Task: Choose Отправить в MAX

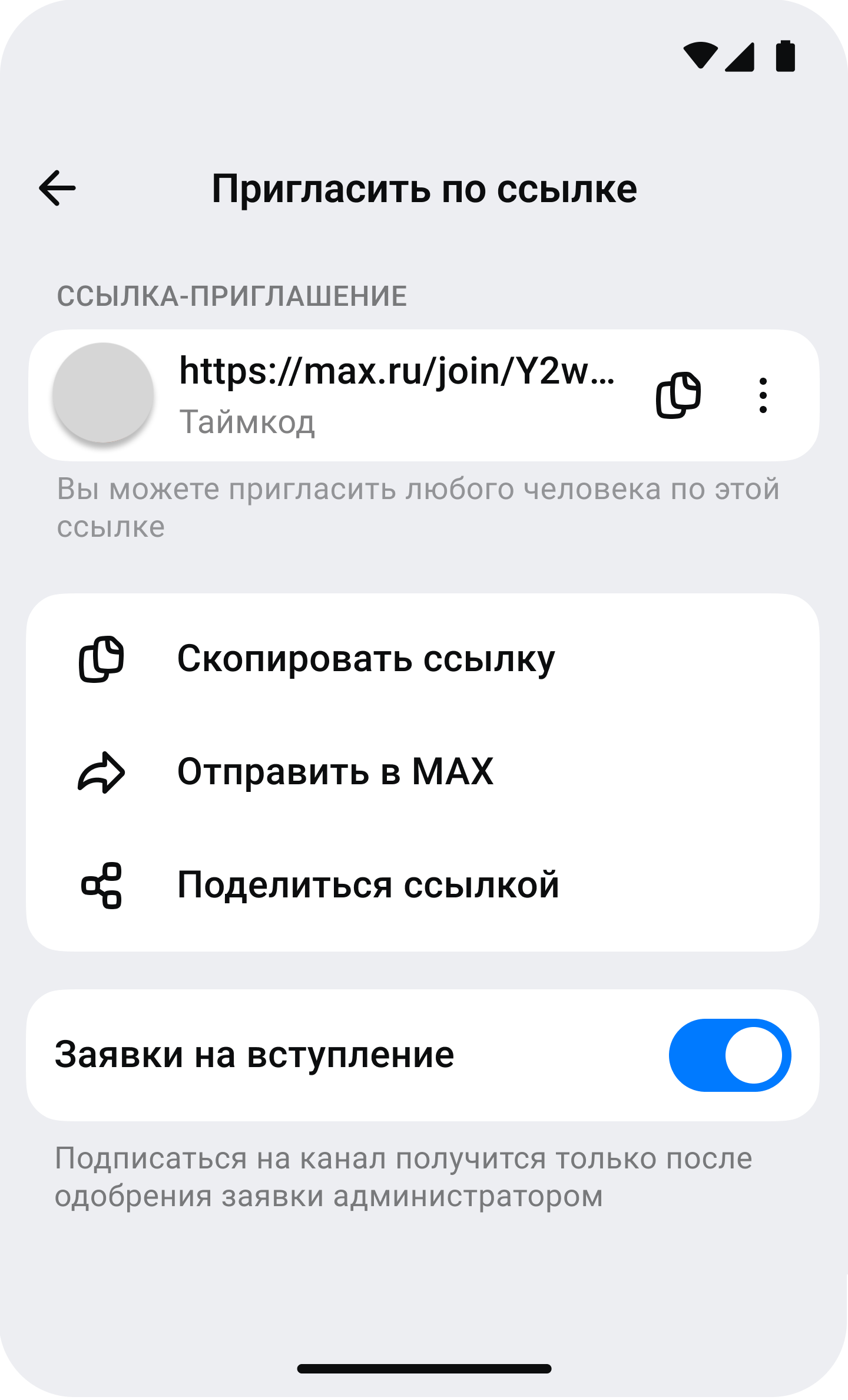Action: click(334, 772)
